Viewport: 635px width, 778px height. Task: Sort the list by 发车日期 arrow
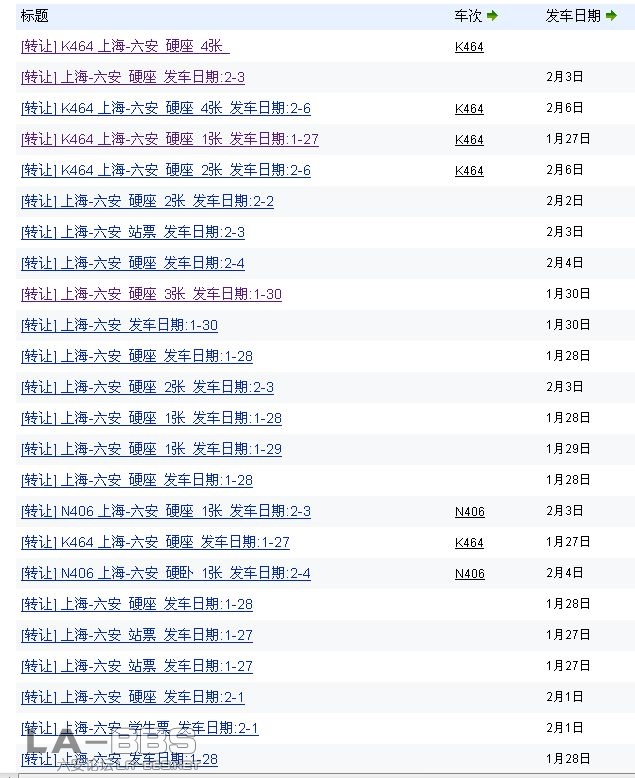[611, 16]
